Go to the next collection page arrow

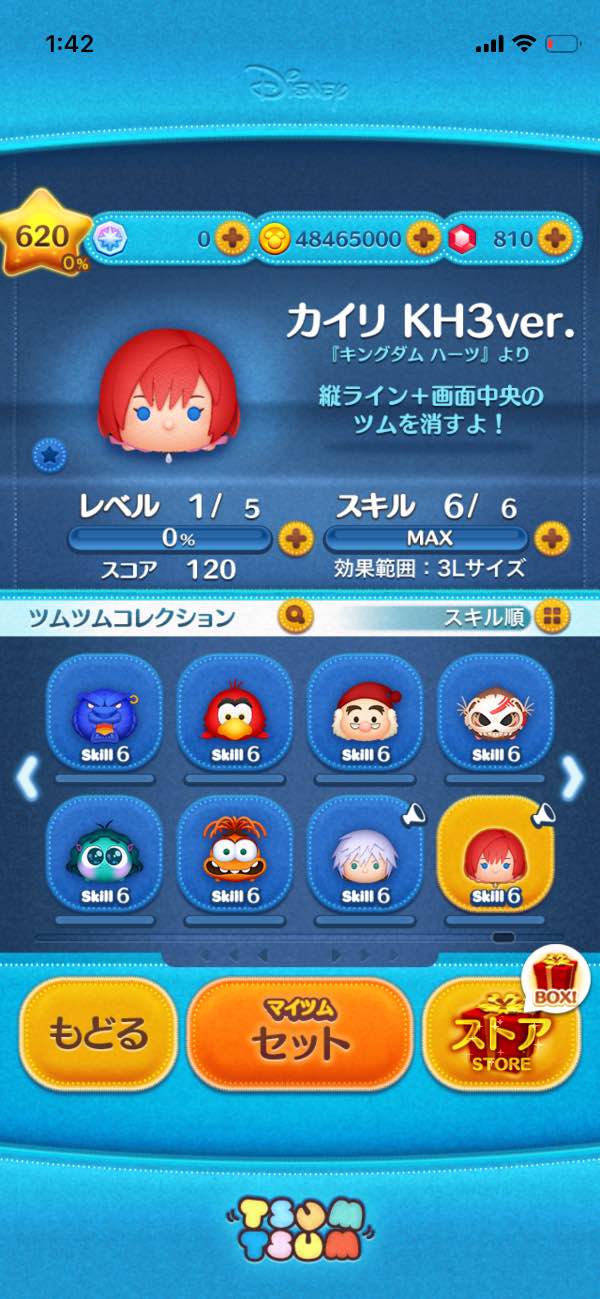[x=572, y=777]
